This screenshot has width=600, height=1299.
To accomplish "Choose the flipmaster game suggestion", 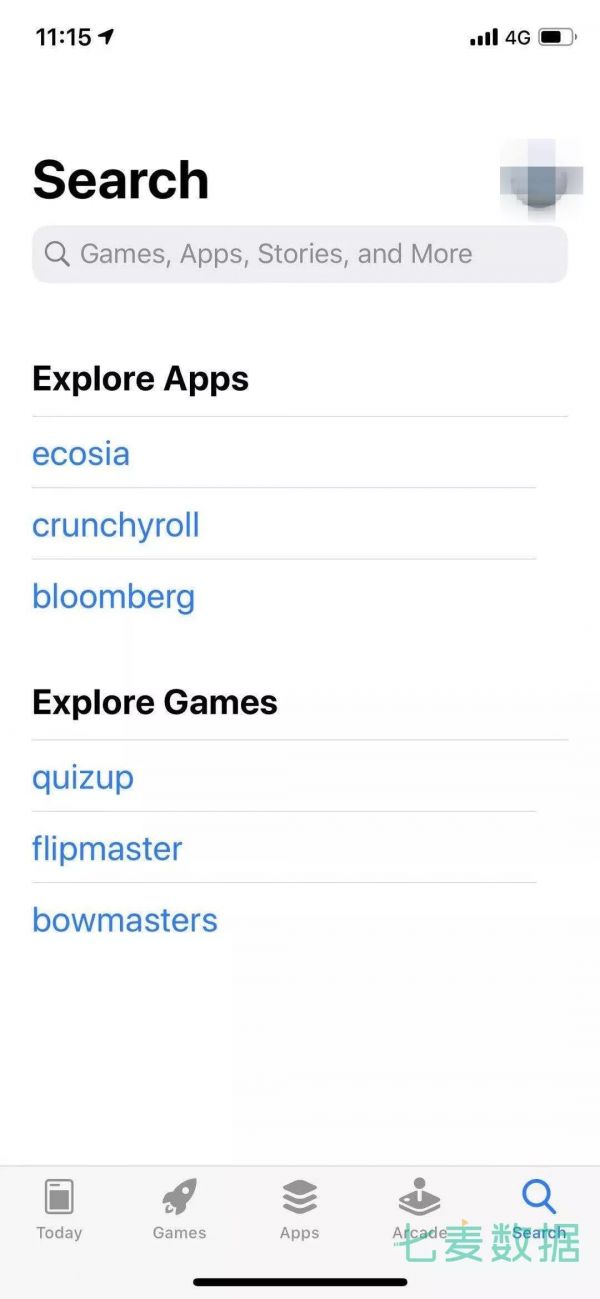I will [107, 849].
